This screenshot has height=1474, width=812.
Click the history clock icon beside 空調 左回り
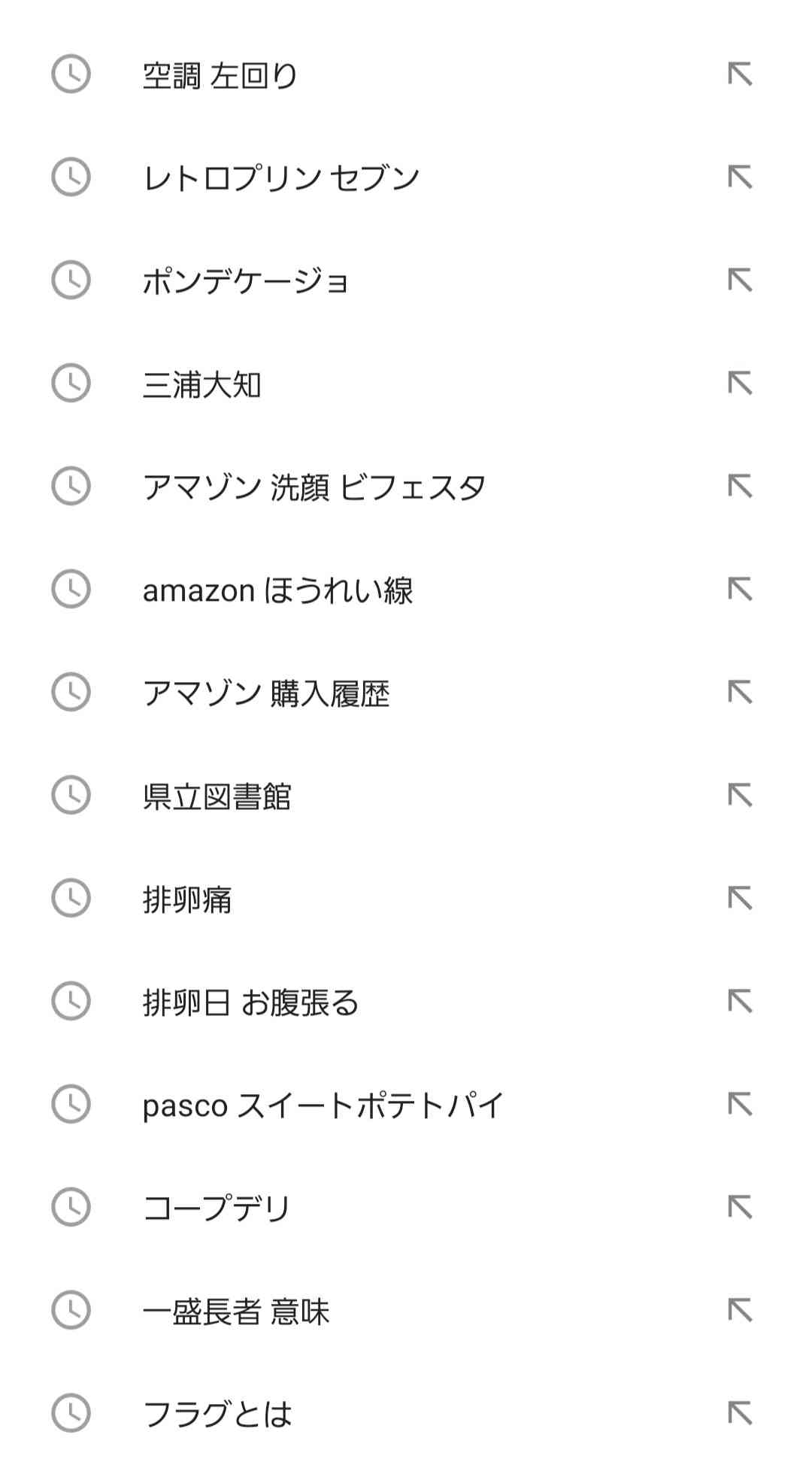click(70, 74)
